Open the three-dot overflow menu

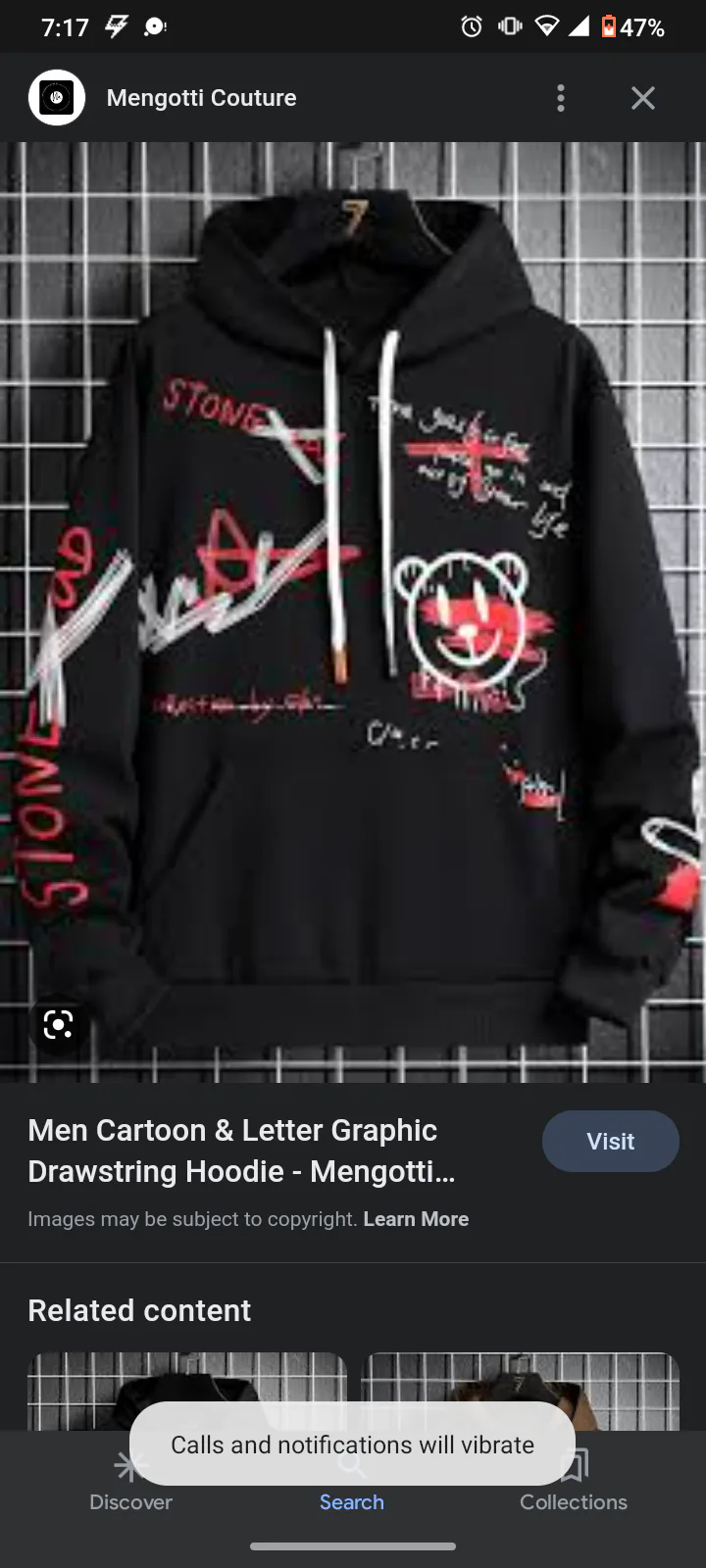pos(561,98)
